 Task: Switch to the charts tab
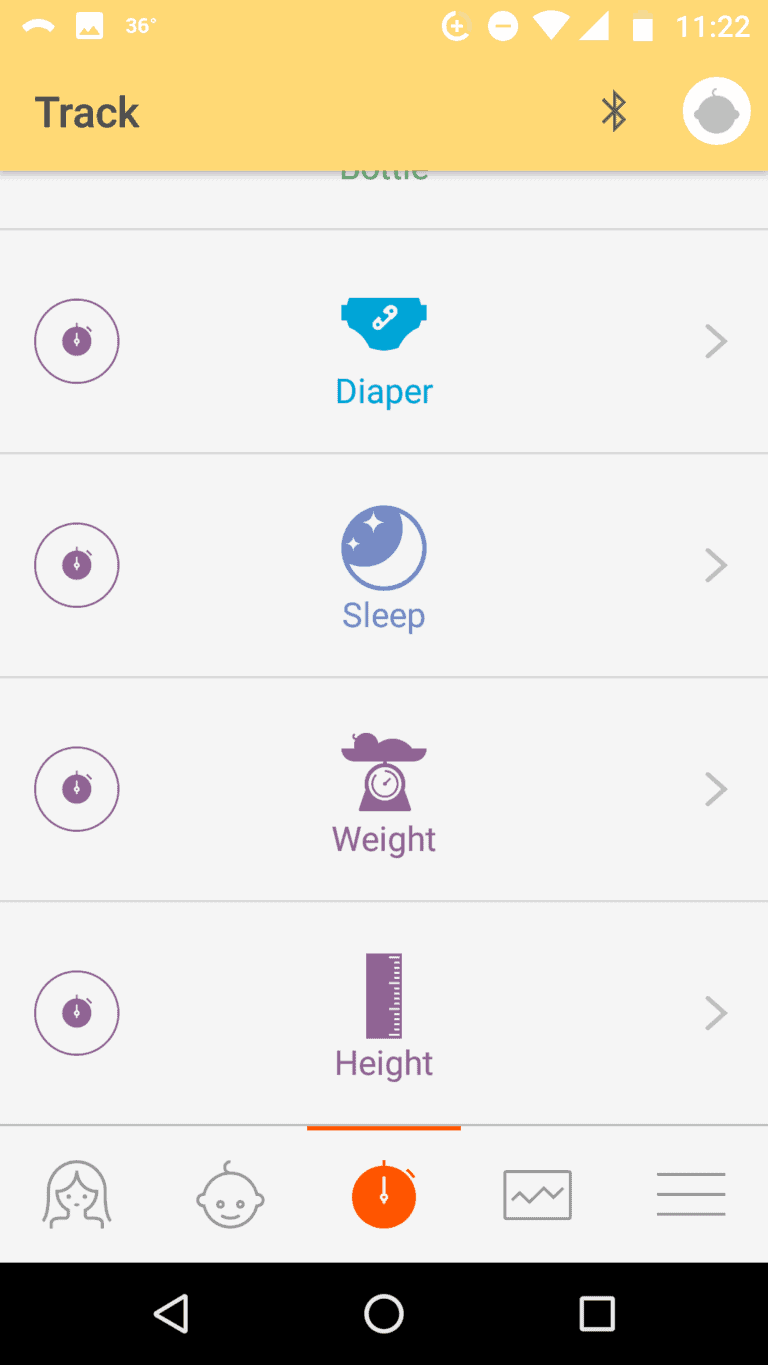tap(537, 1194)
